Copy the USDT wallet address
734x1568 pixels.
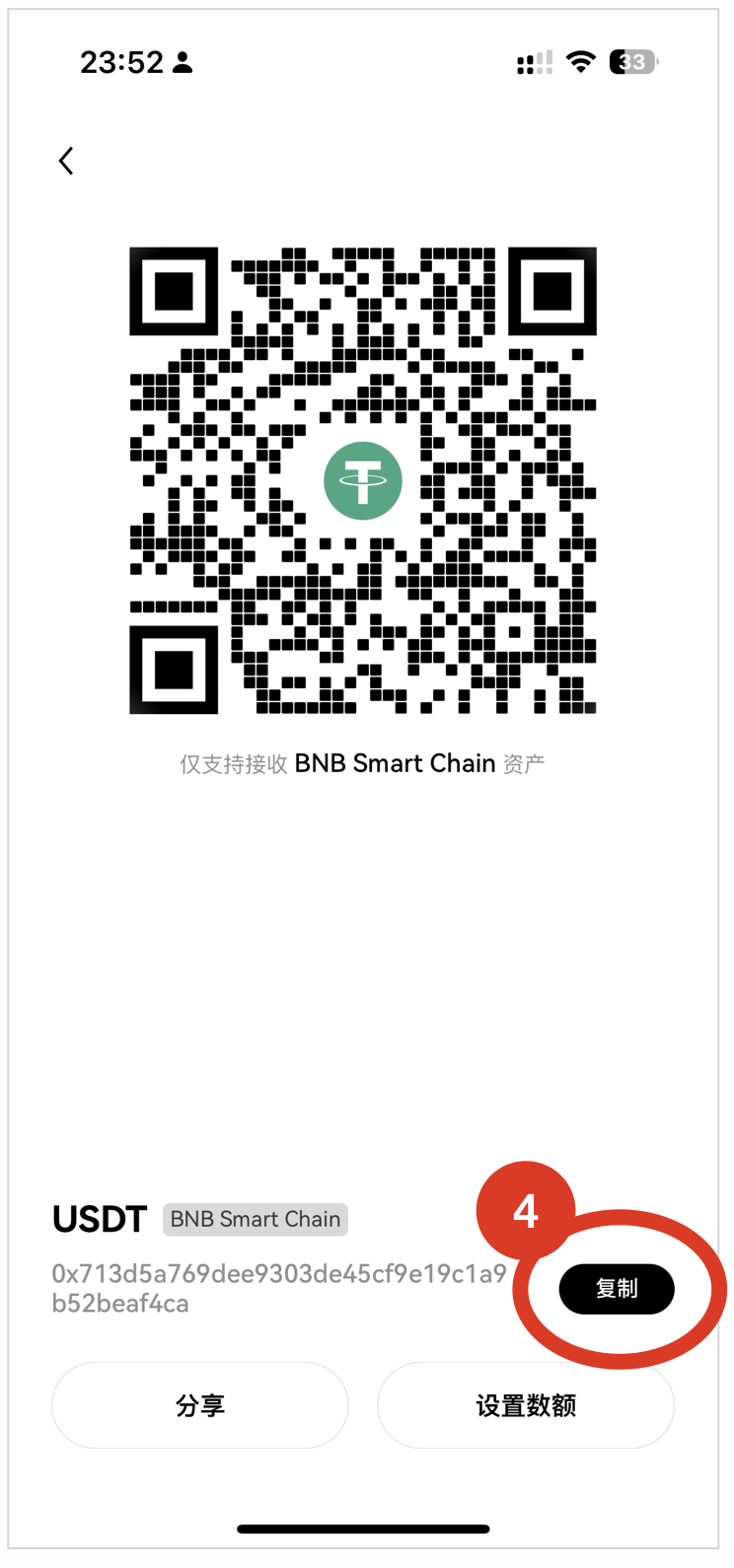617,1288
